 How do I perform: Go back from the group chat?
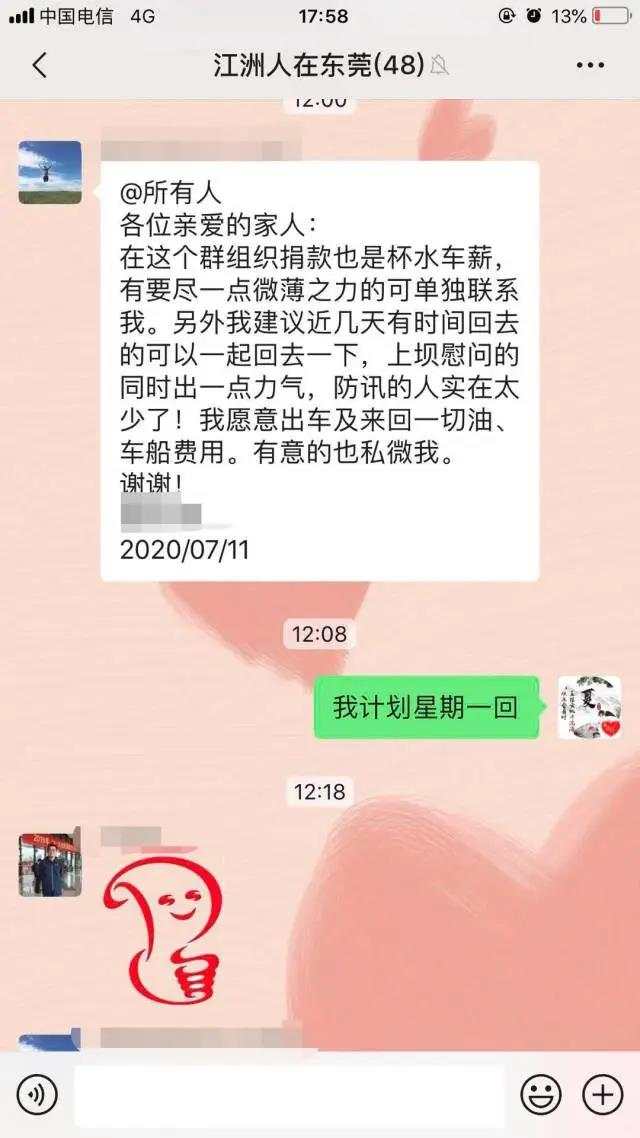pos(40,66)
